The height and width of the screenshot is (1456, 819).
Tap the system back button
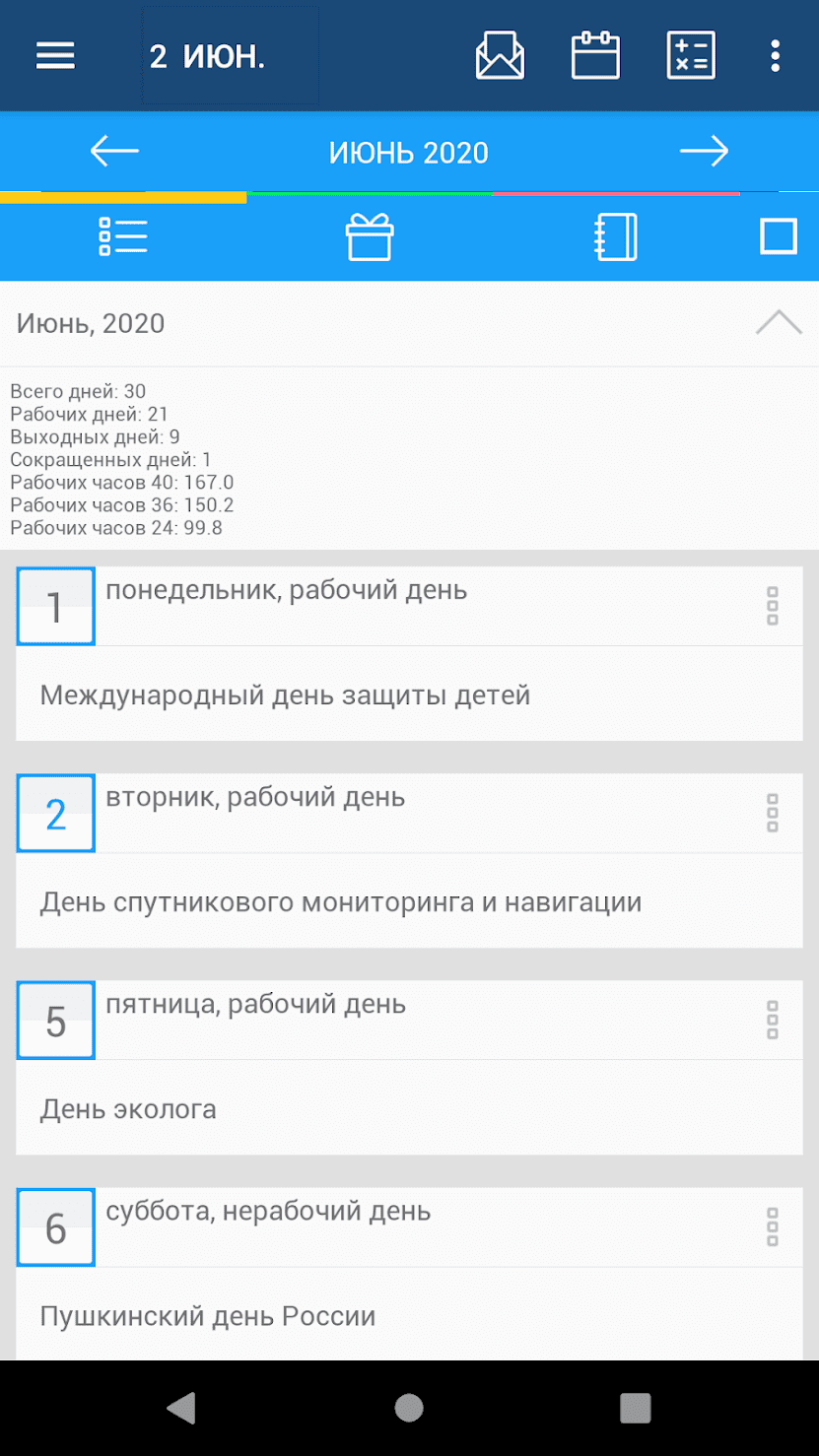click(181, 1408)
